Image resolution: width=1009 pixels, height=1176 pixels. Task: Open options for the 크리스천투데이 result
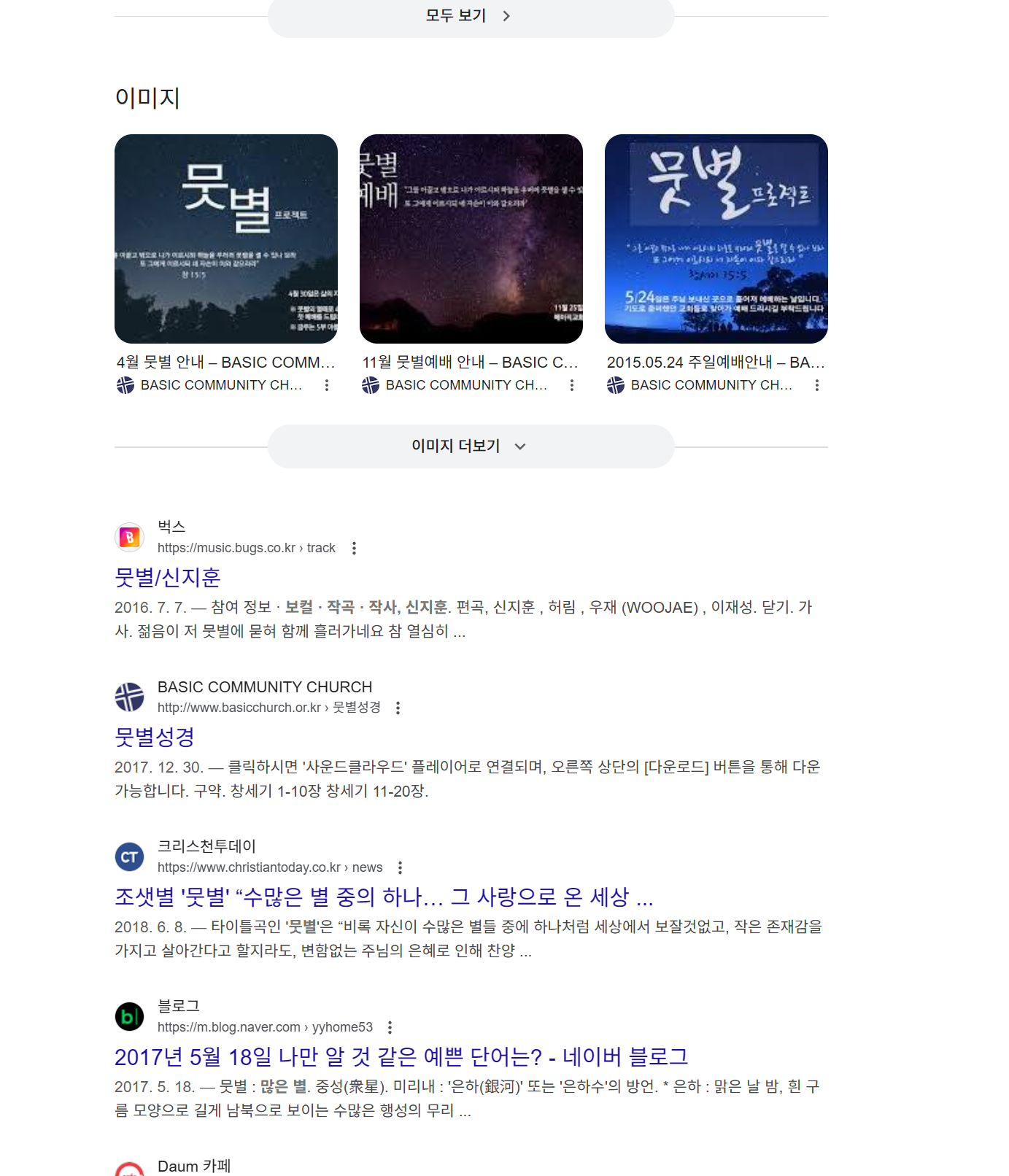click(400, 867)
